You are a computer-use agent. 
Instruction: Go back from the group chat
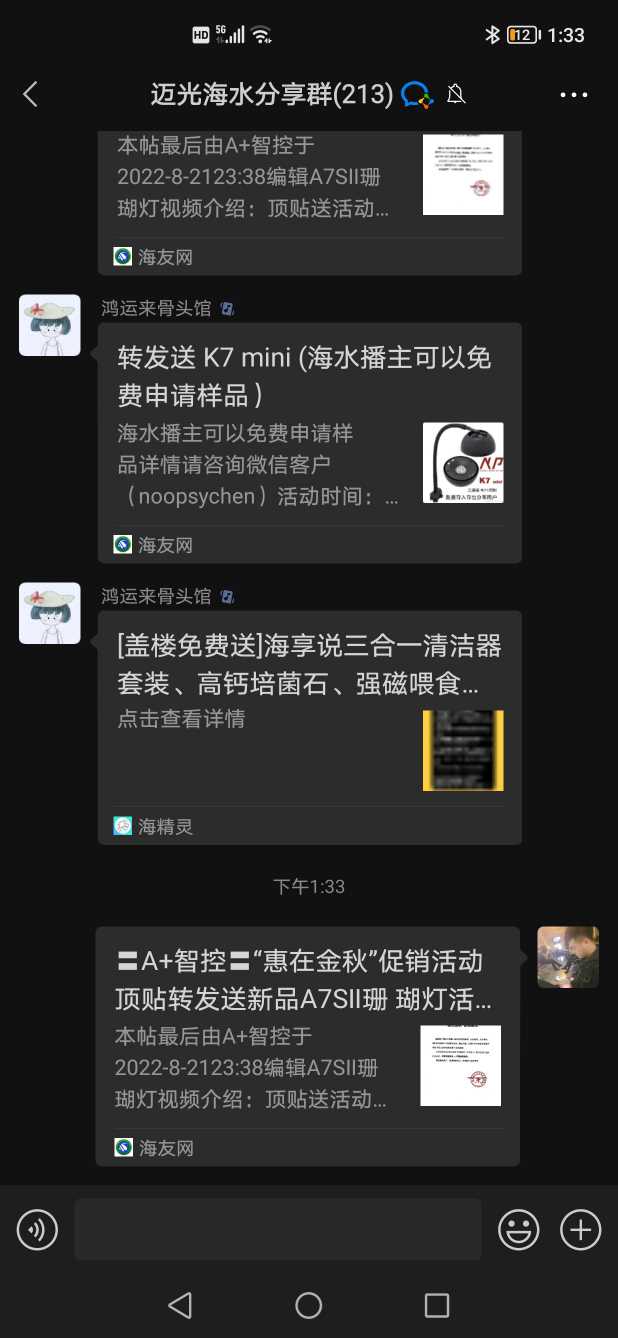tap(30, 95)
